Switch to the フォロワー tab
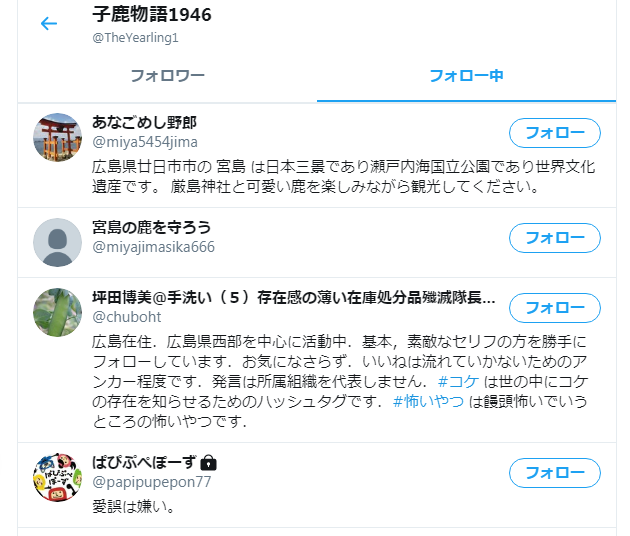Image resolution: width=630 pixels, height=536 pixels. [167, 76]
